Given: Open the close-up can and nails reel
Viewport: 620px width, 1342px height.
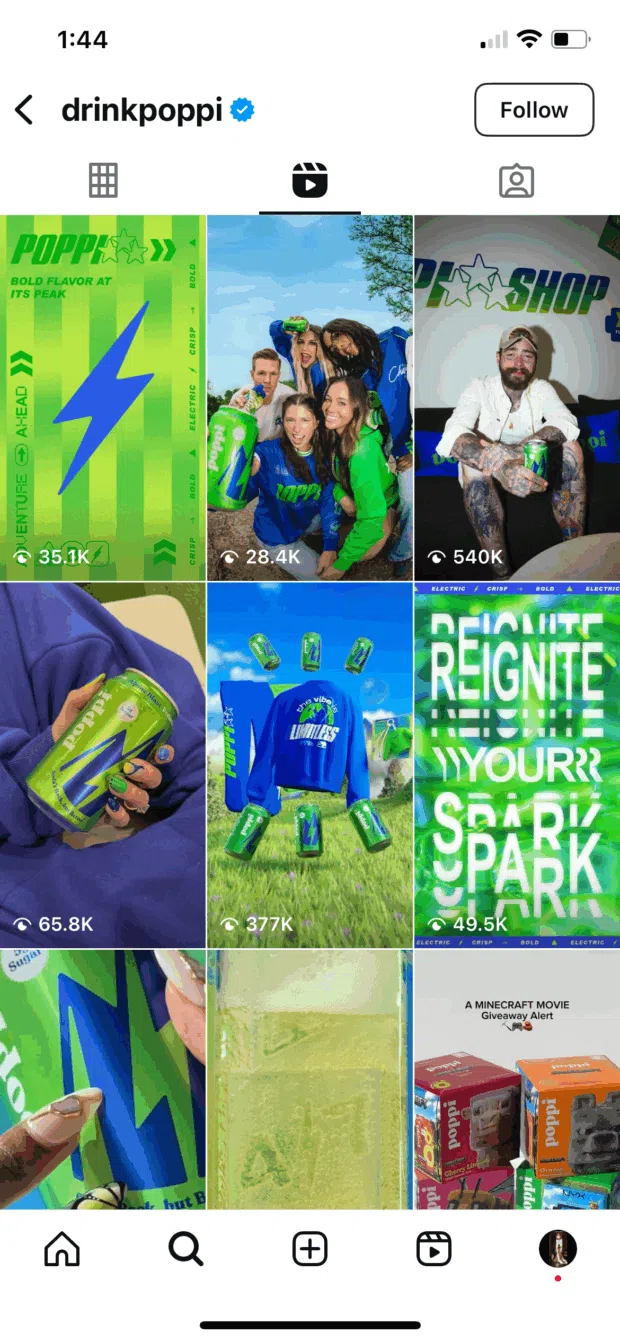Looking at the screenshot, I should [x=103, y=1080].
